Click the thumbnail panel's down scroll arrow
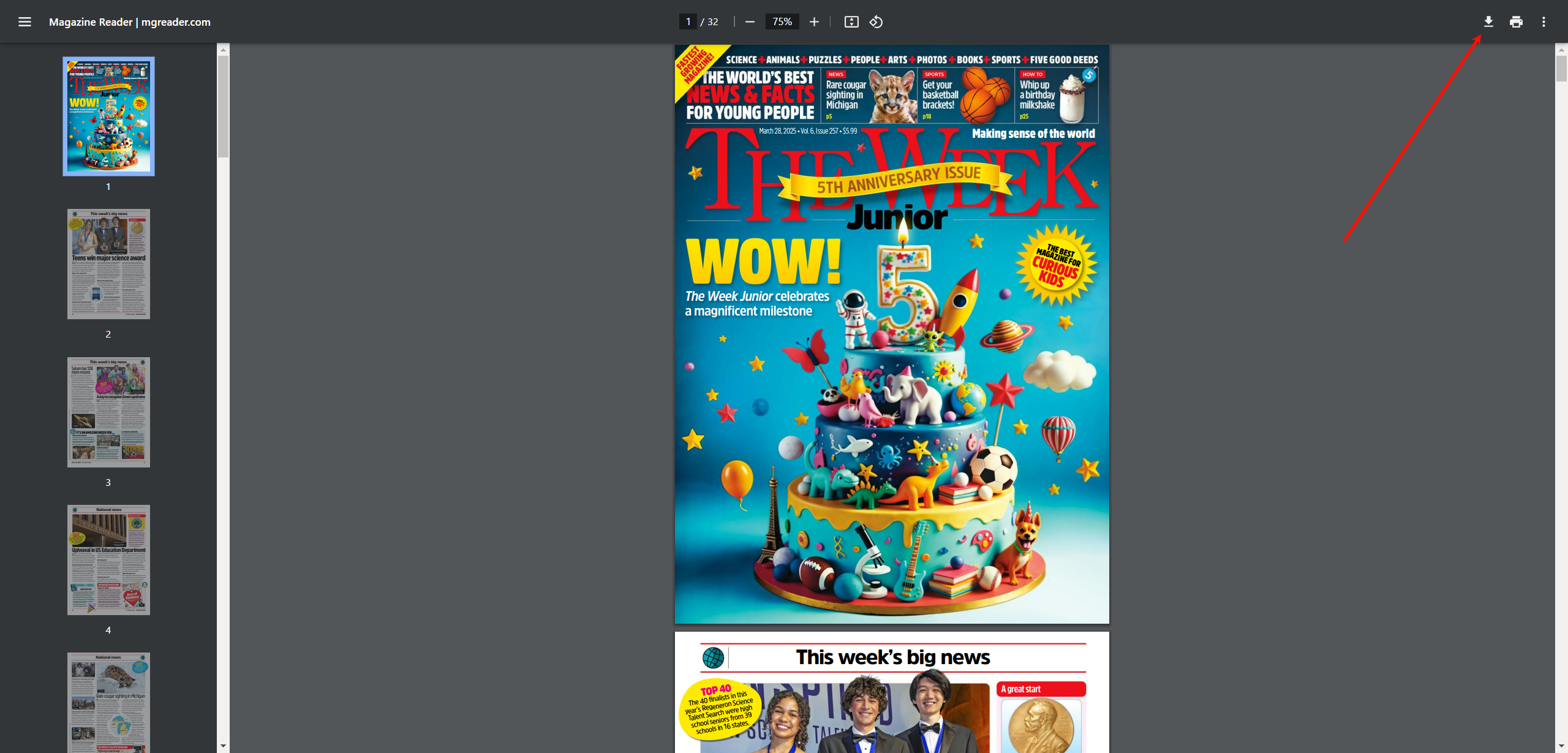Viewport: 1568px width, 753px height. [223, 746]
